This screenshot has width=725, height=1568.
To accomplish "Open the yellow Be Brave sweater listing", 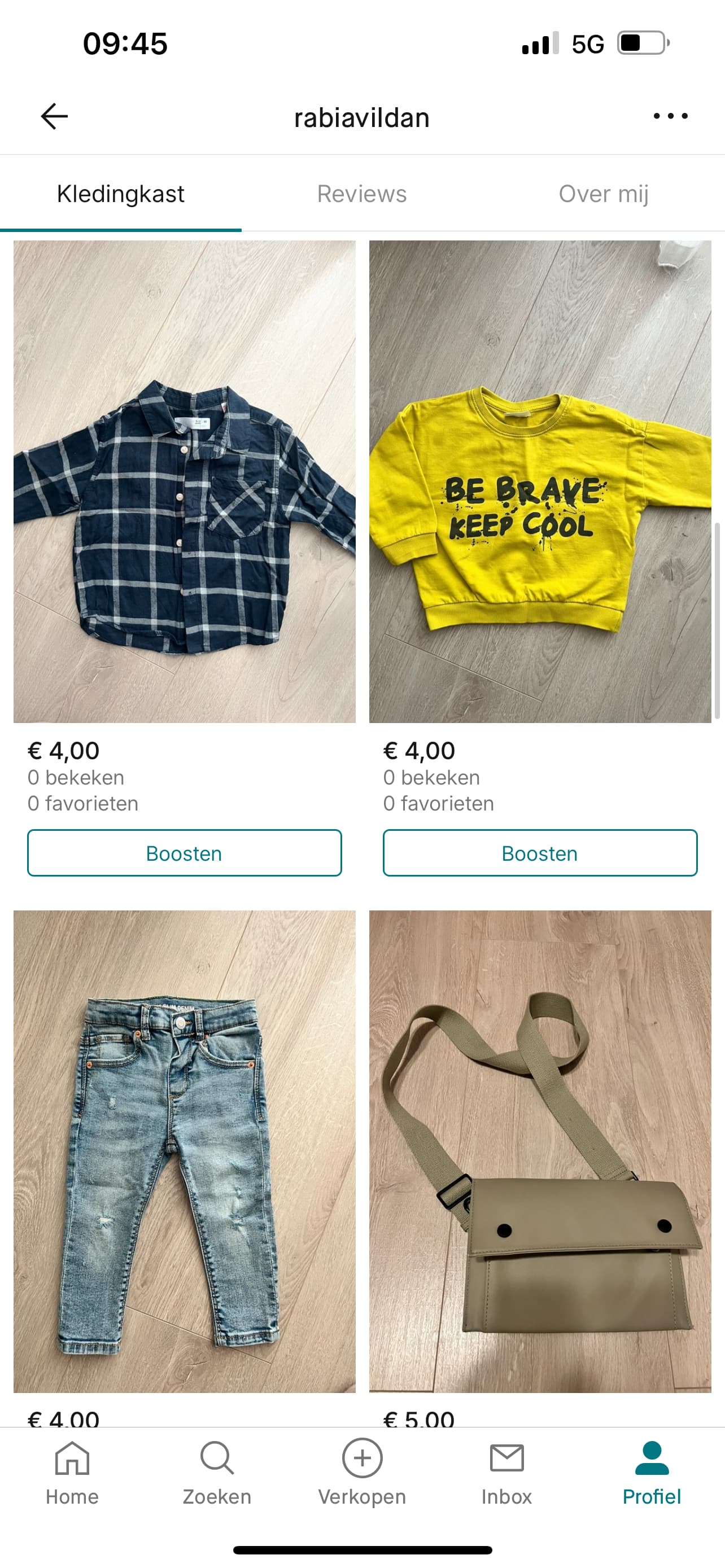I will (x=540, y=481).
